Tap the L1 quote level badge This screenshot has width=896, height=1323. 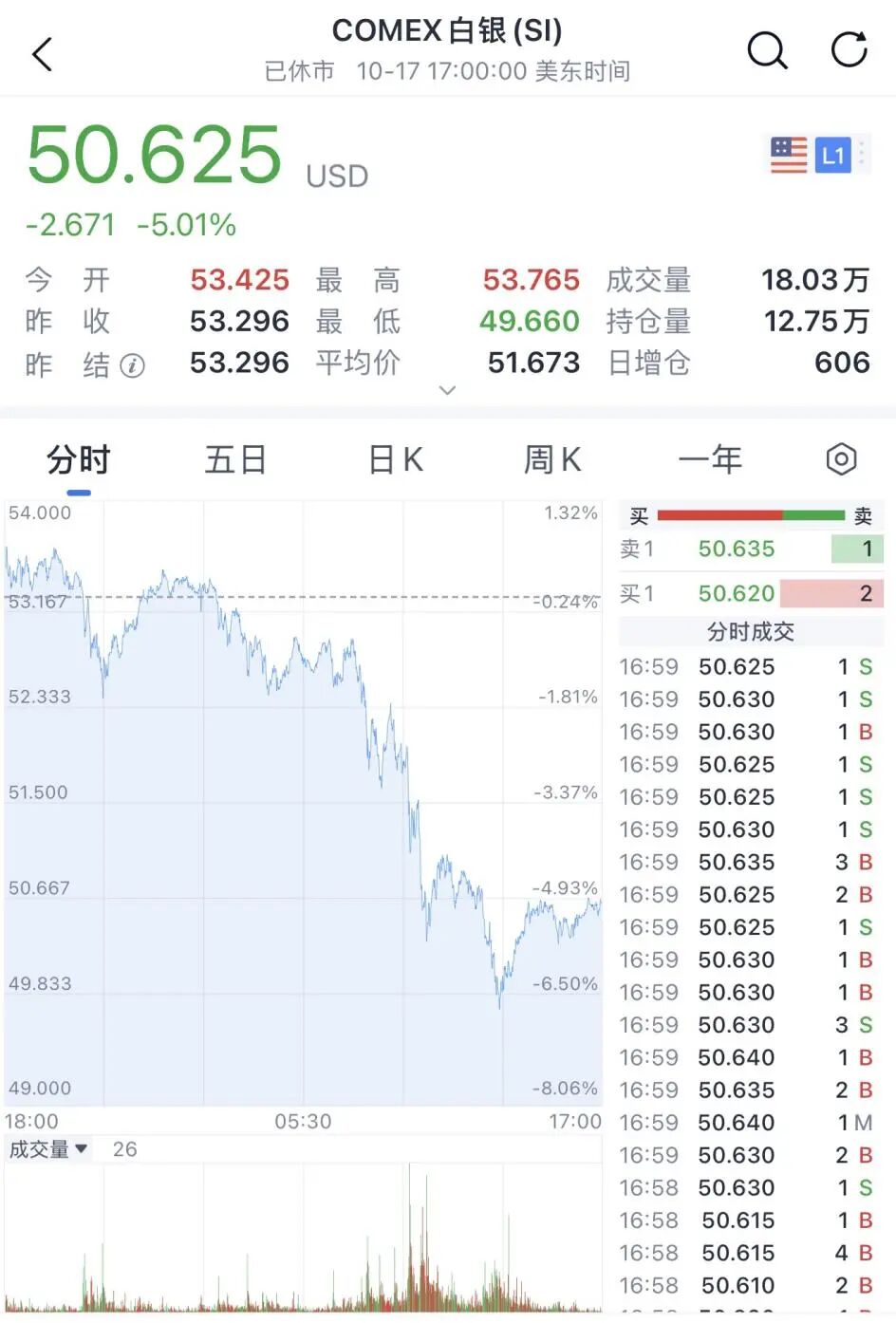tap(832, 156)
